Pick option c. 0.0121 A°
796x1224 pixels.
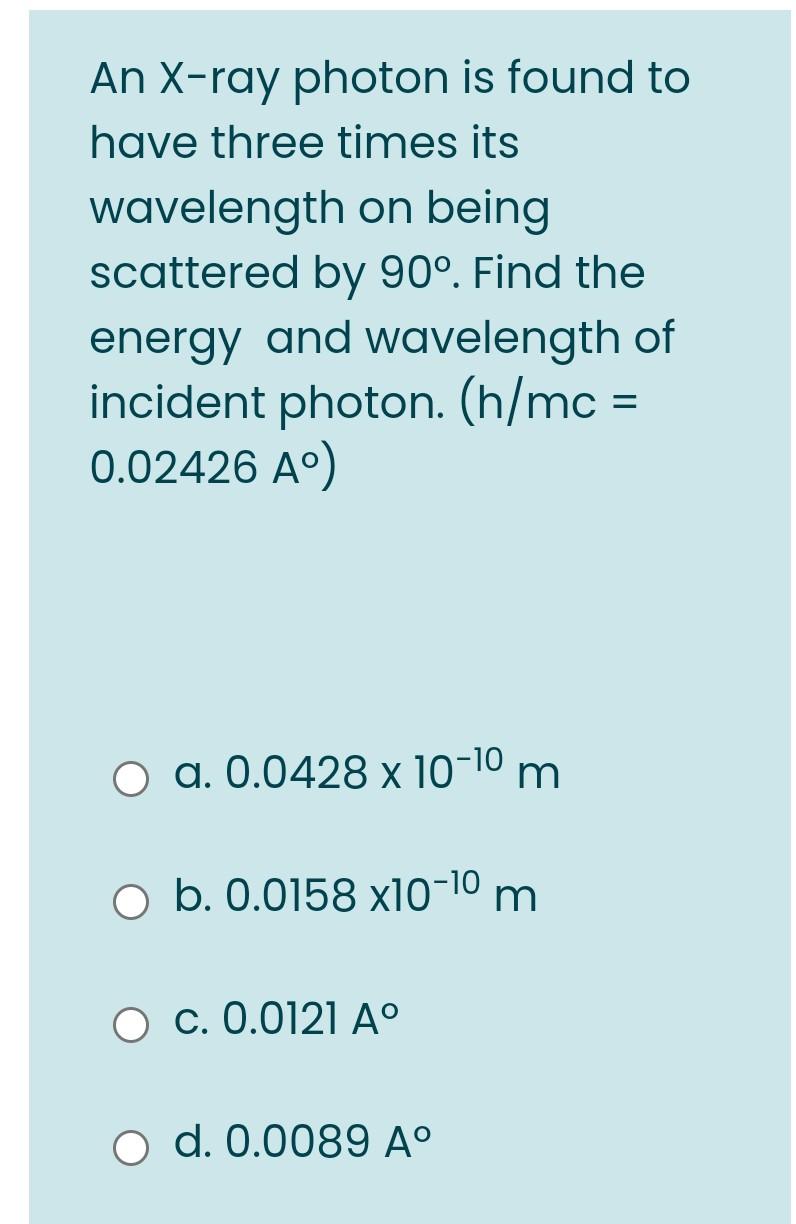click(x=131, y=1025)
